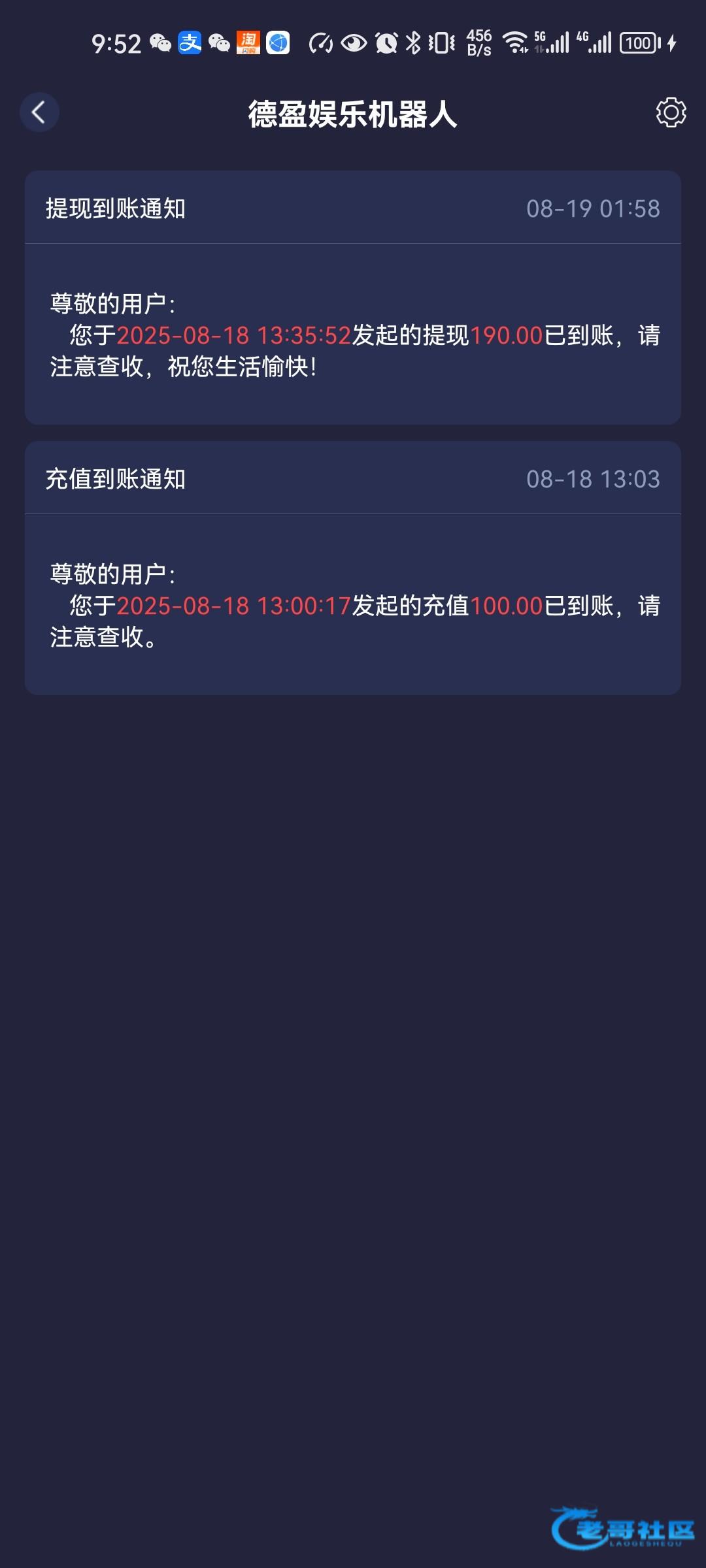The width and height of the screenshot is (706, 1568).
Task: Open the settings gear icon
Action: pos(671,112)
